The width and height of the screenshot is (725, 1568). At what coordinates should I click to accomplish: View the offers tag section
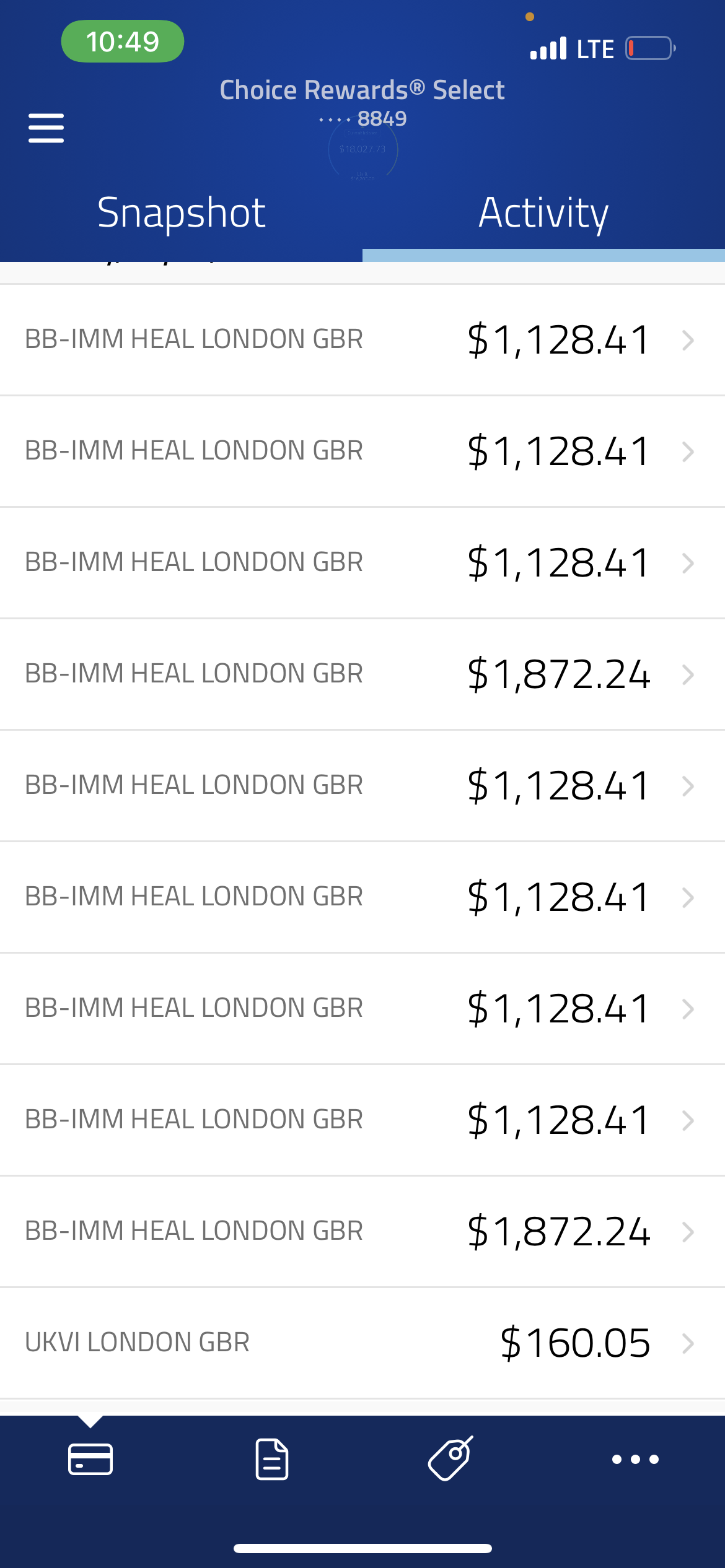tap(451, 1459)
